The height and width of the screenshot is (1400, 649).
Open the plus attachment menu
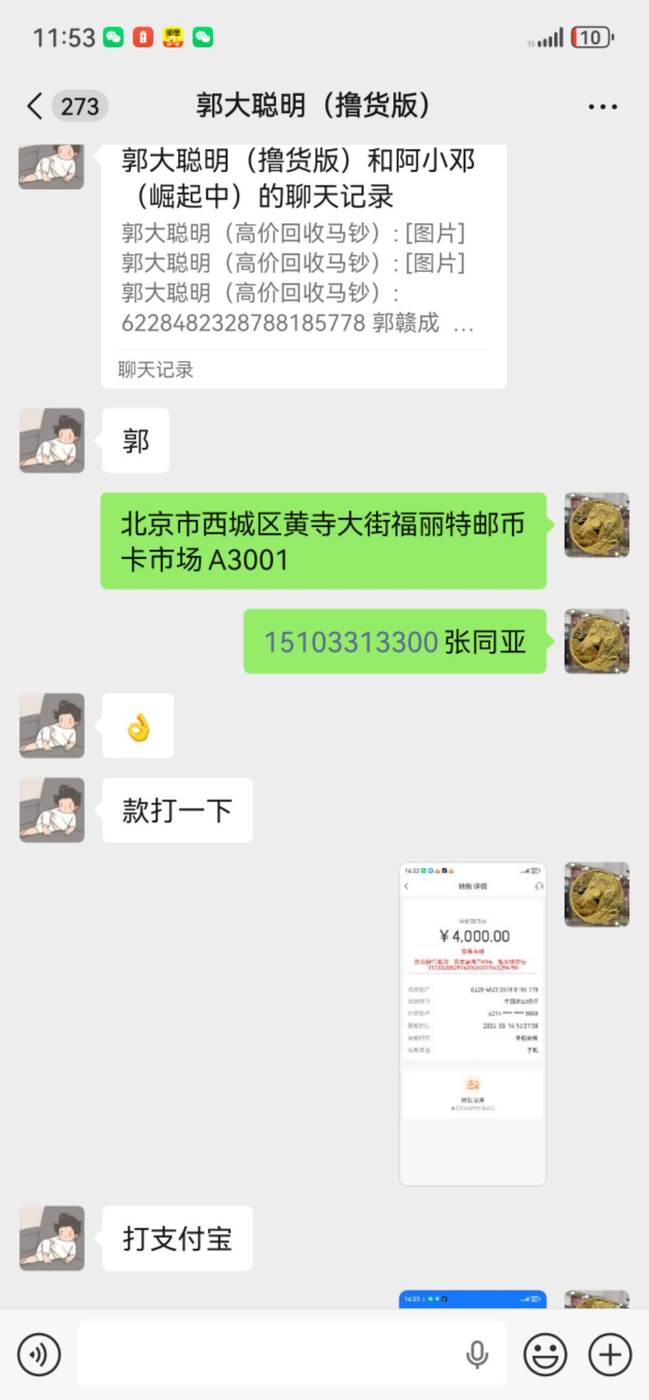pyautogui.click(x=609, y=1354)
